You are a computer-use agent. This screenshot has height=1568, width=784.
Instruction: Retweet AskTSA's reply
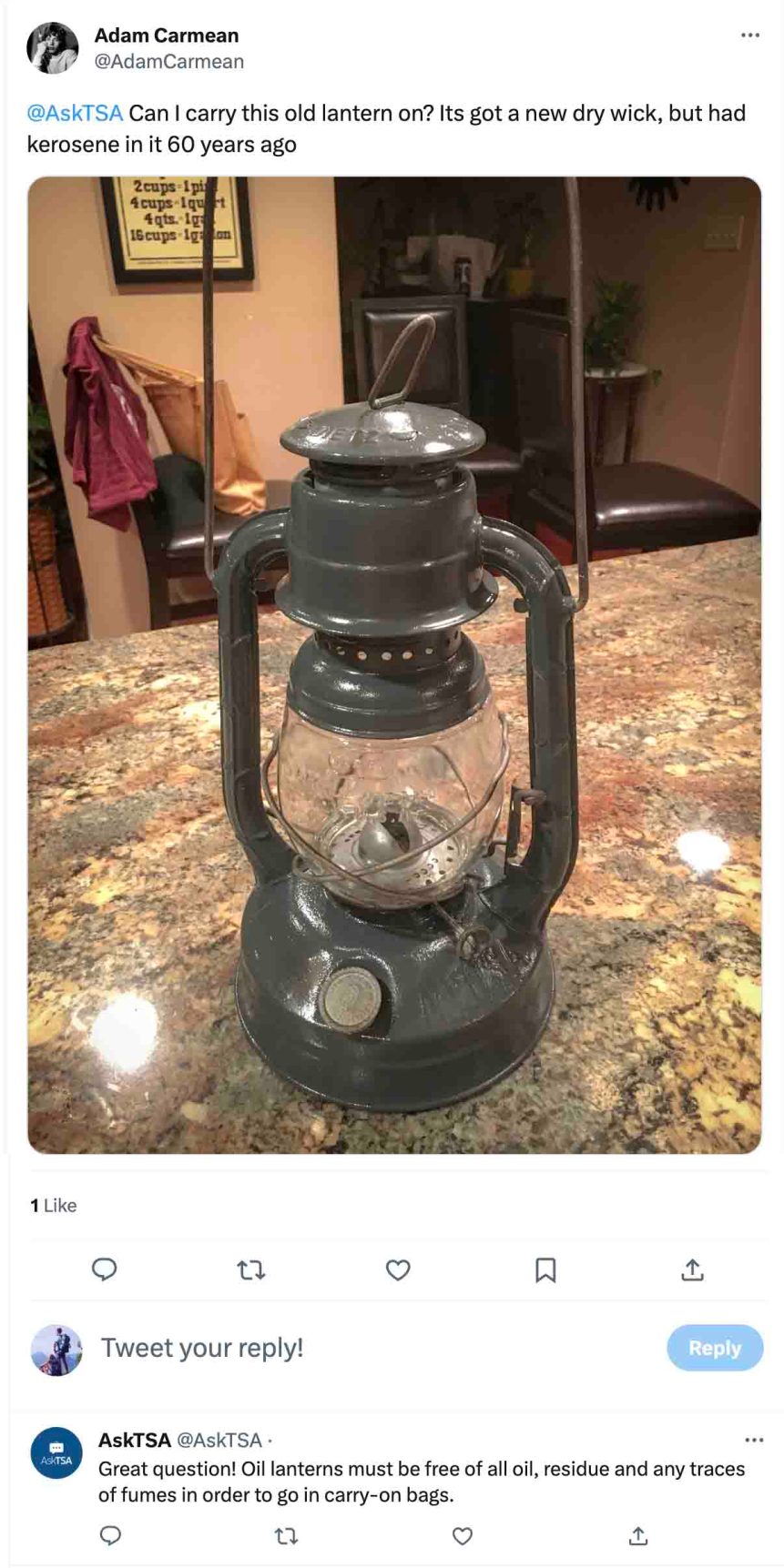click(286, 1536)
